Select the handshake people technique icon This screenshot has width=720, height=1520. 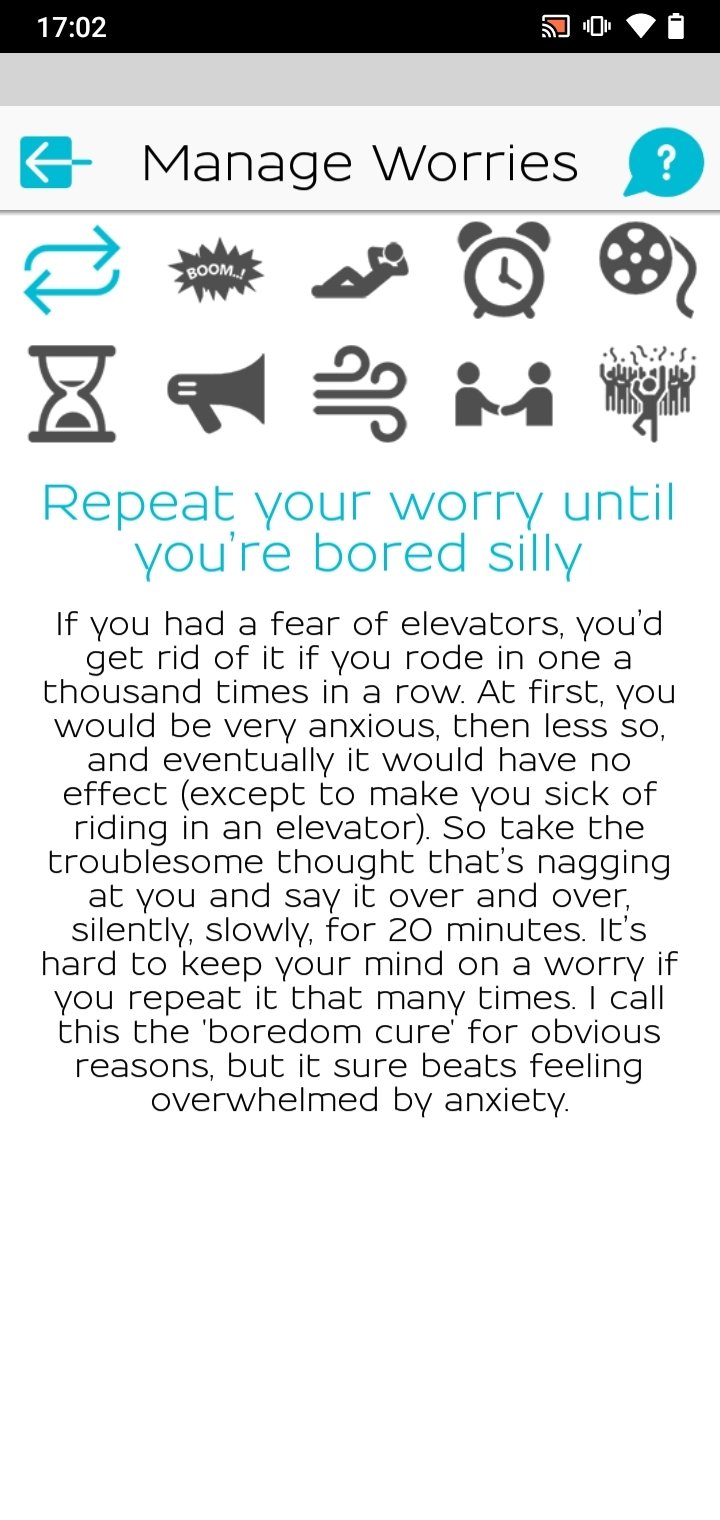[x=503, y=394]
